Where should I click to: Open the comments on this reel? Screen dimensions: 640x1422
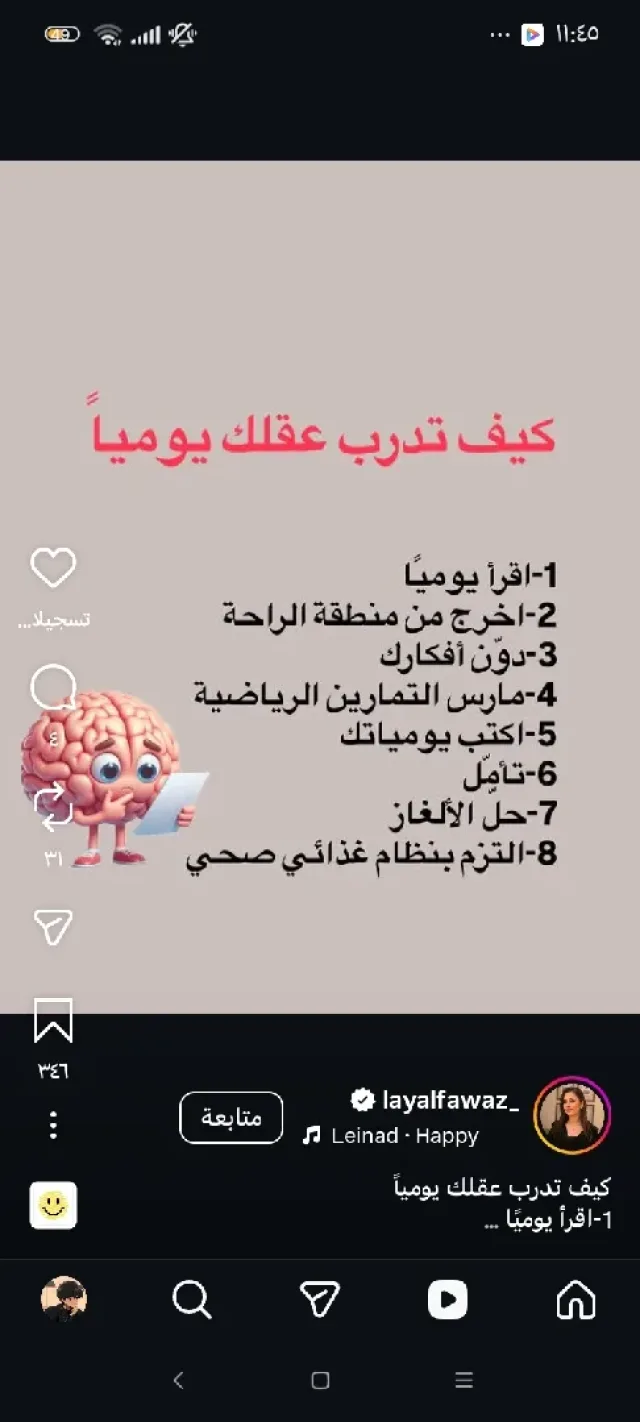point(53,688)
